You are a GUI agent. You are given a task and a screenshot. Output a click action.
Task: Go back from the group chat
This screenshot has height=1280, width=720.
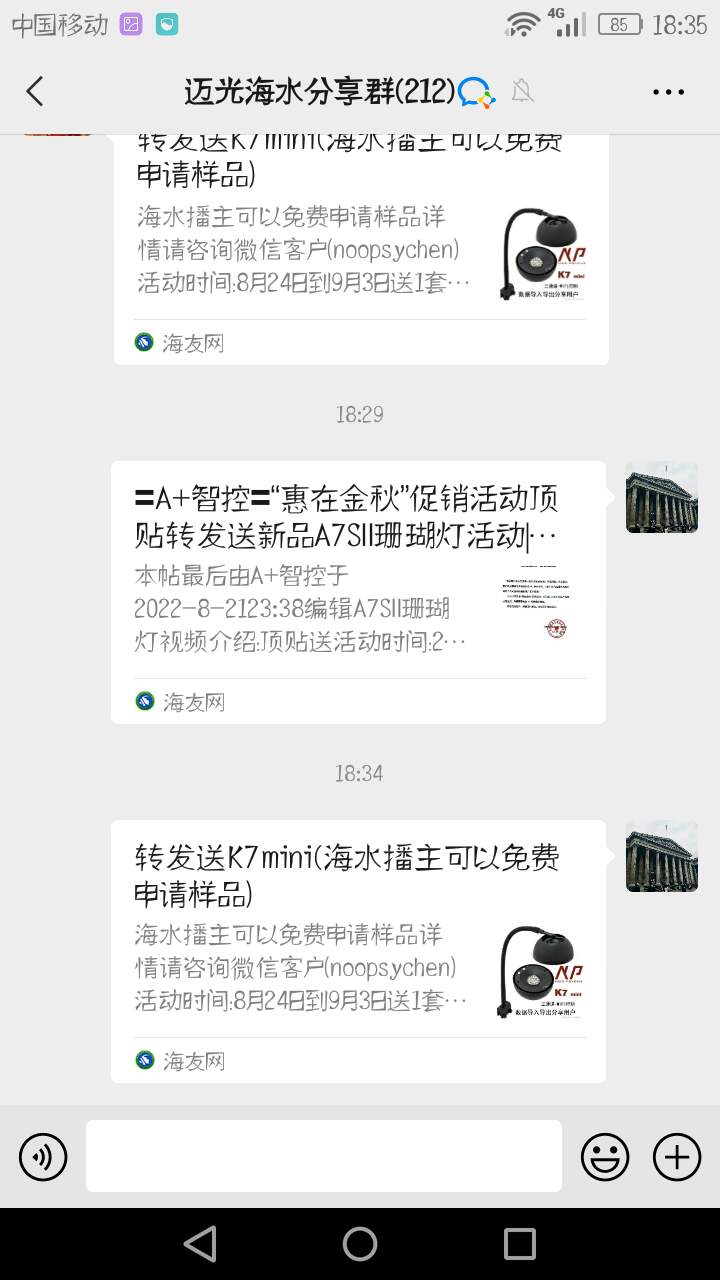[x=35, y=91]
